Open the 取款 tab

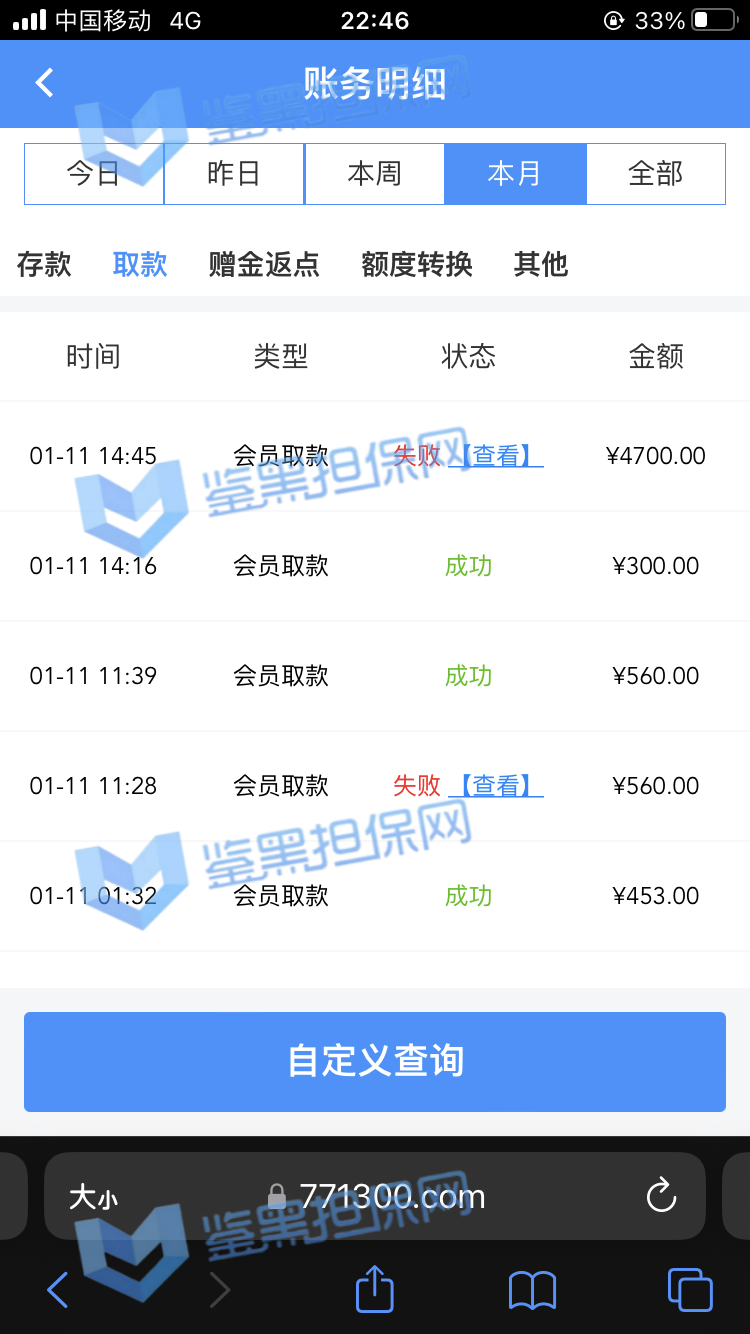click(140, 264)
